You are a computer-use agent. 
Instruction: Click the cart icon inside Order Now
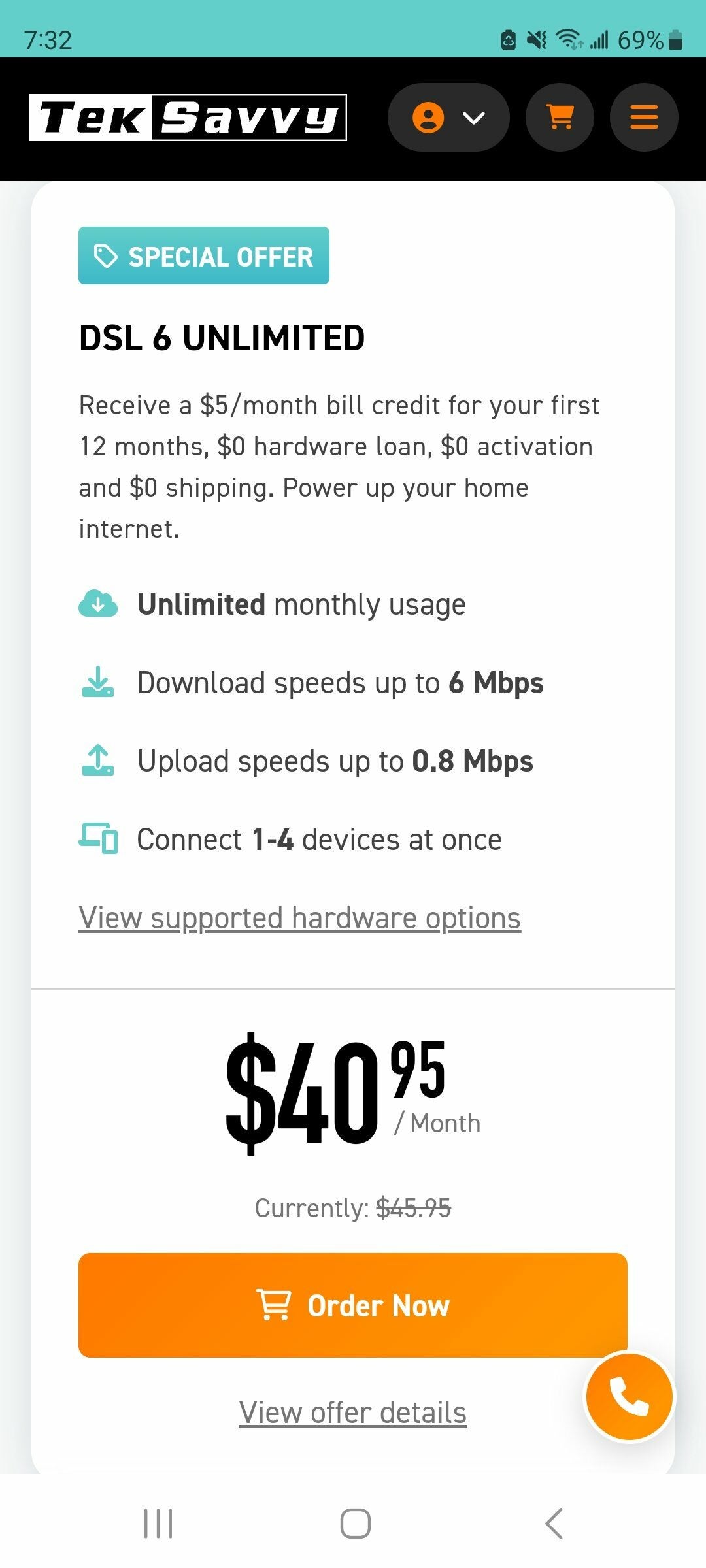[275, 1305]
